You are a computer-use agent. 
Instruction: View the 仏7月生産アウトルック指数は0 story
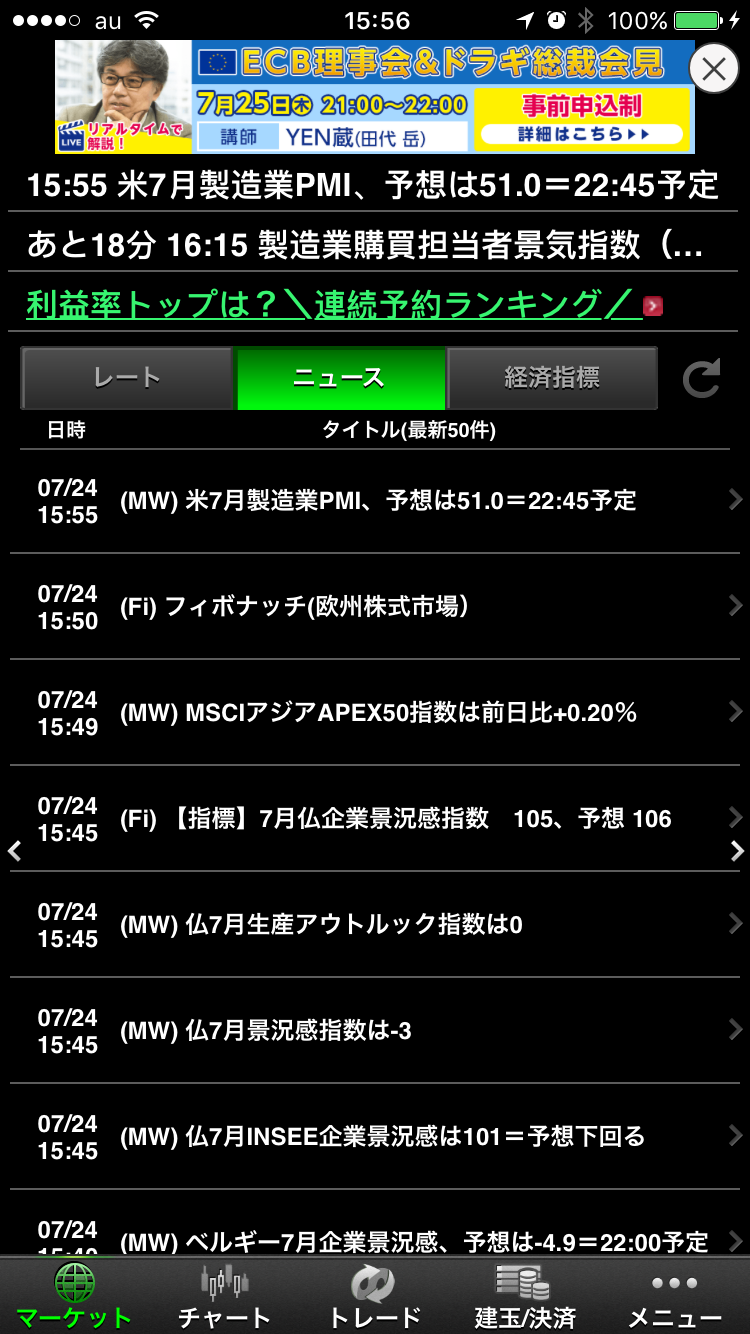point(377,925)
